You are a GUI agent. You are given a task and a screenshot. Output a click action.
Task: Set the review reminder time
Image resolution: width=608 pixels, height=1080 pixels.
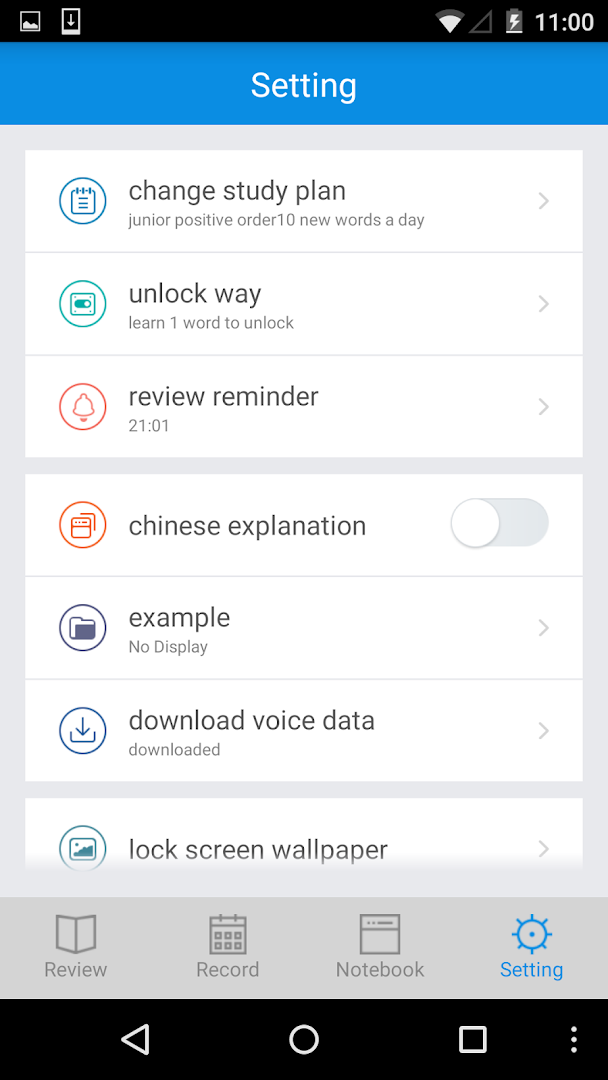(303, 407)
